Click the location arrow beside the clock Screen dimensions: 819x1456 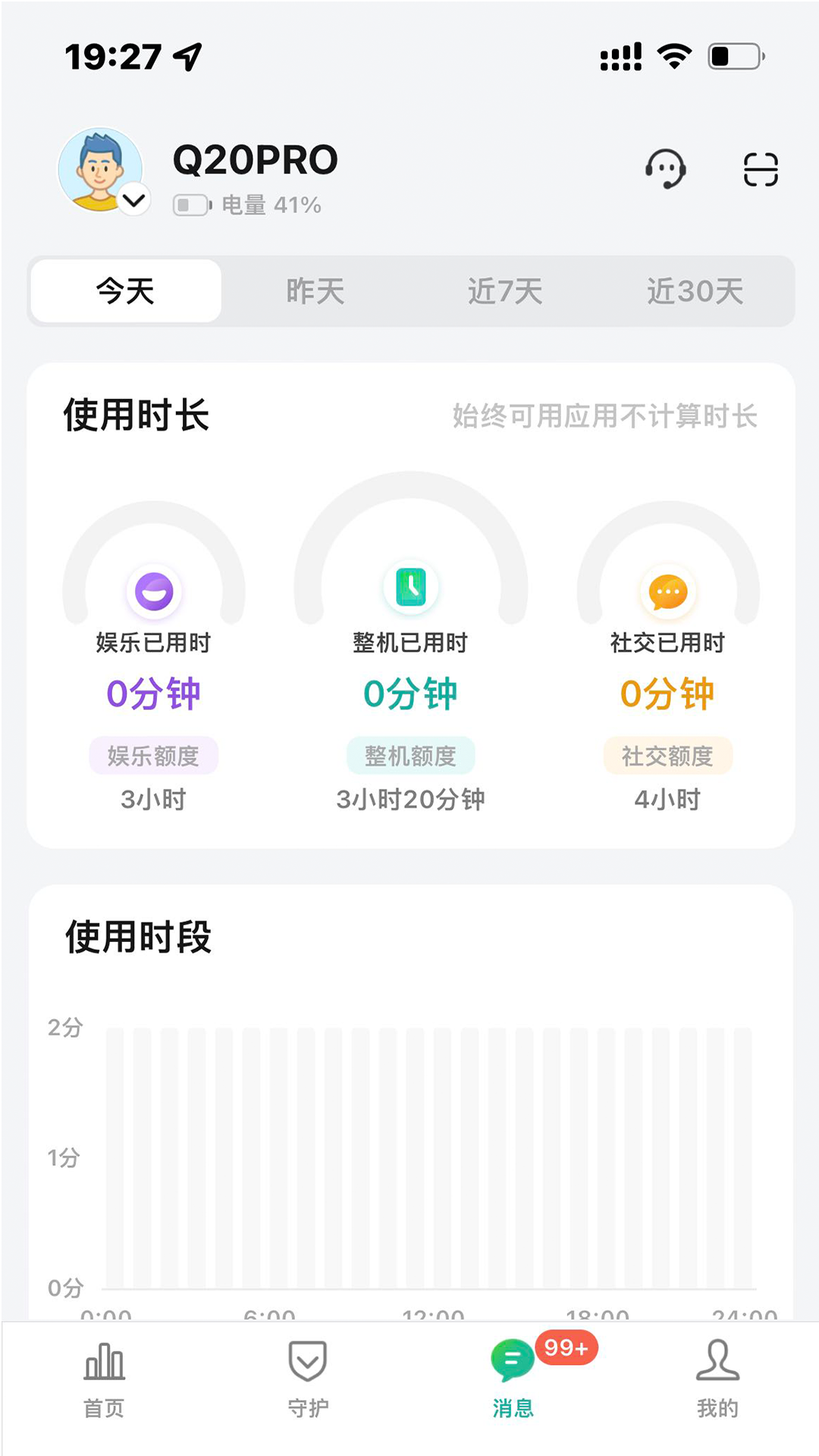pyautogui.click(x=184, y=56)
